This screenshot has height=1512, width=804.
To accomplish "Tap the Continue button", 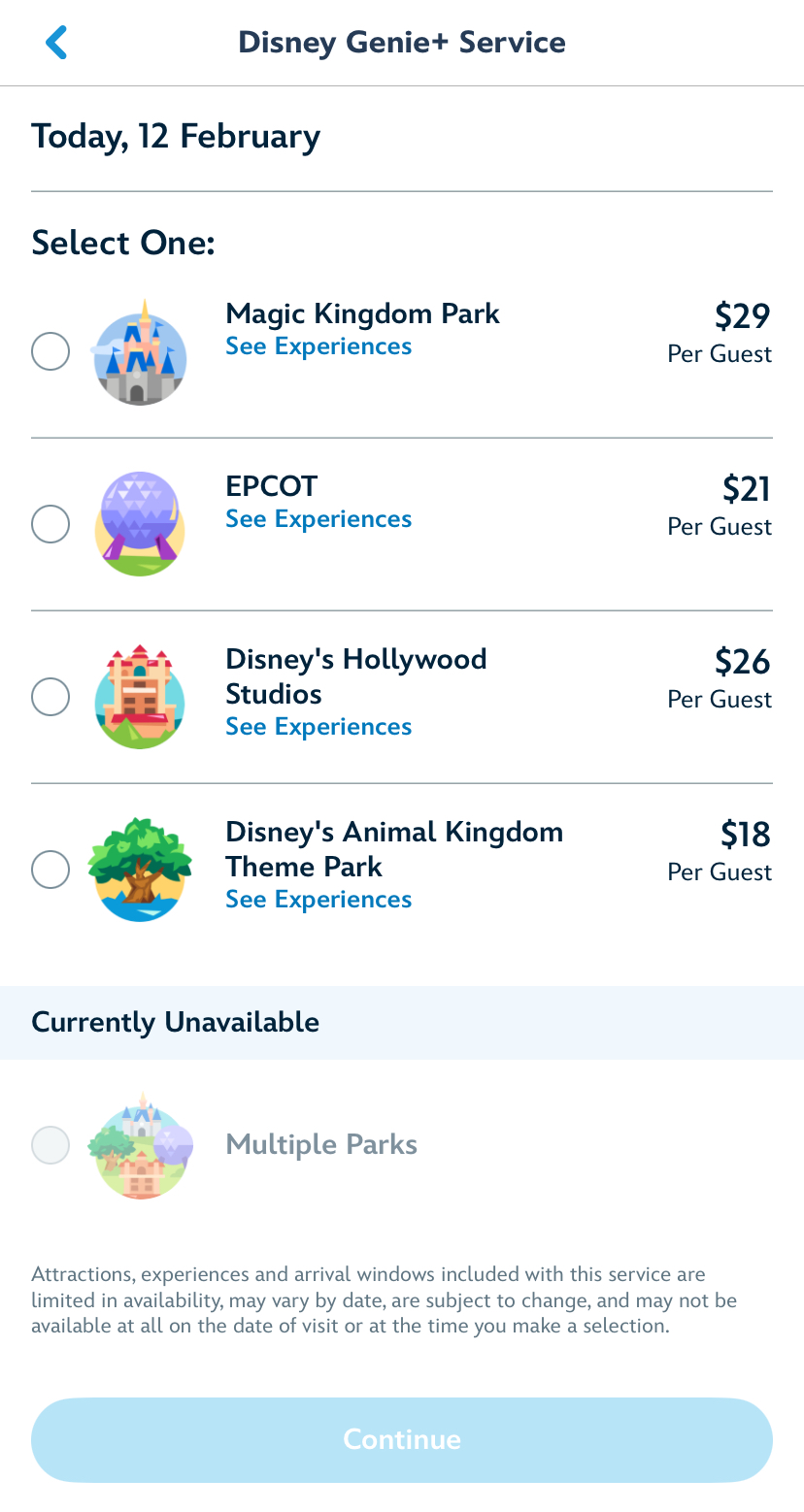I will [x=402, y=1439].
